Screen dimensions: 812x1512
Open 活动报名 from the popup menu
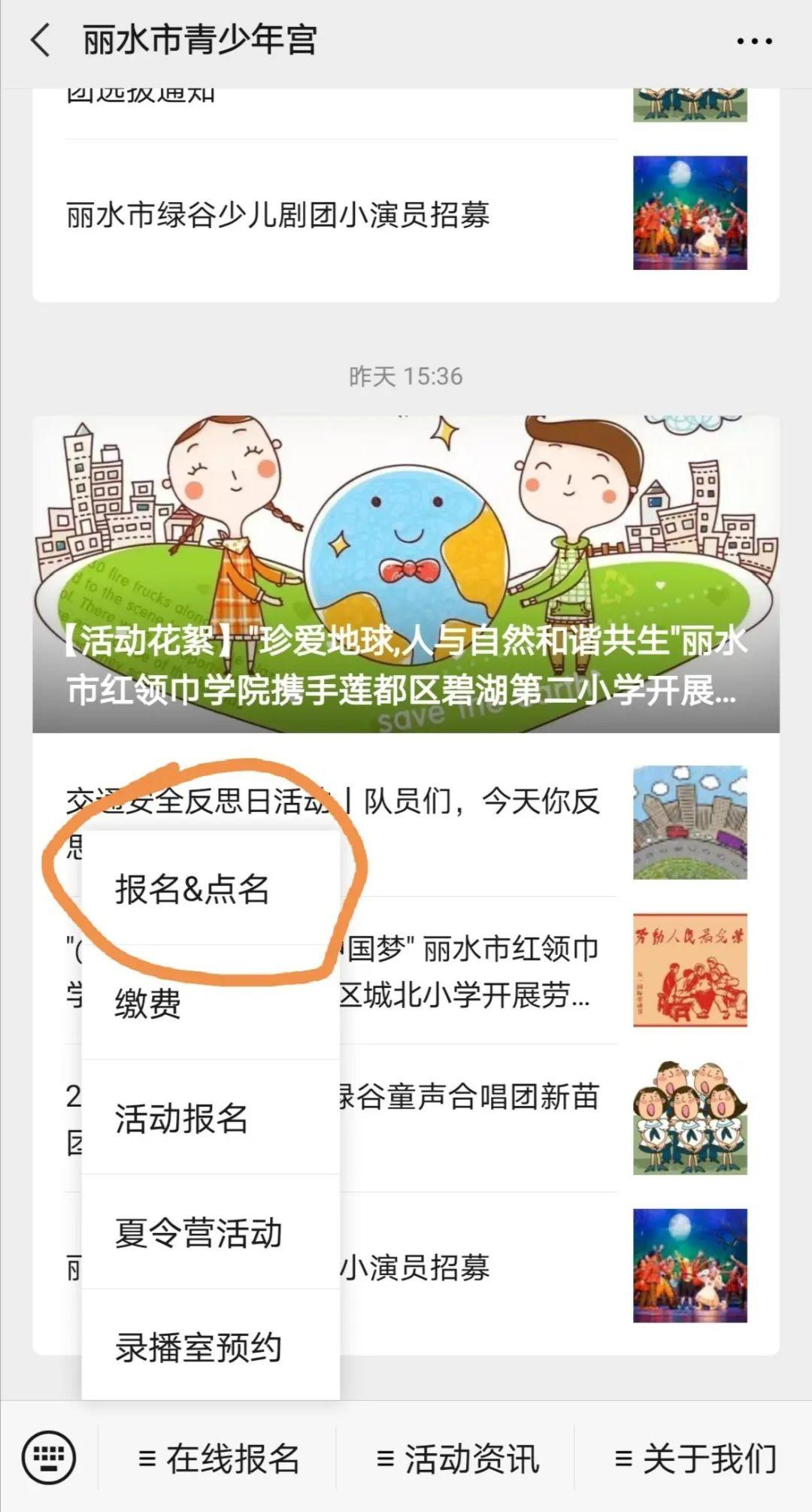(x=211, y=1117)
